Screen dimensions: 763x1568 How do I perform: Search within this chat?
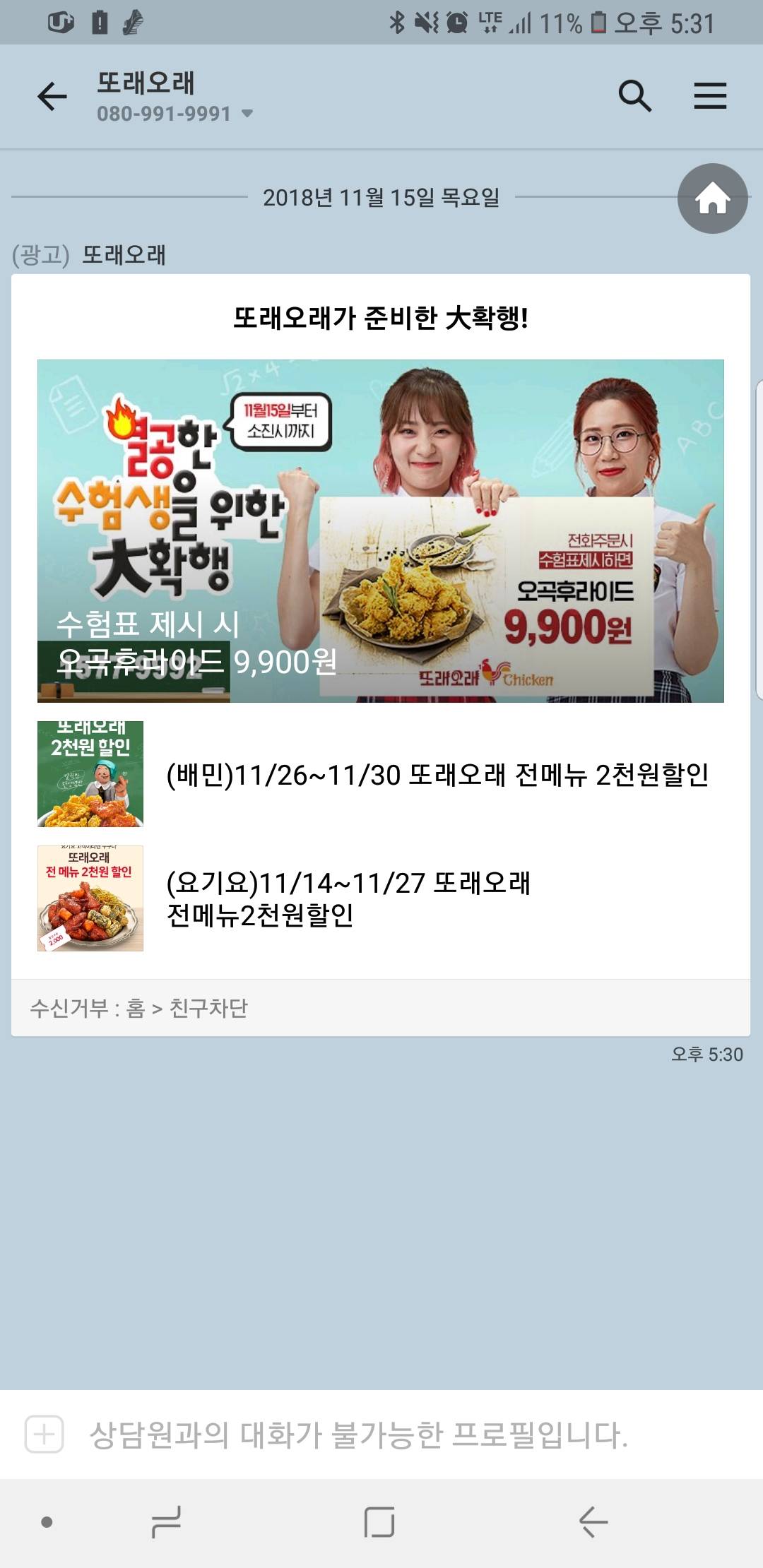click(634, 96)
